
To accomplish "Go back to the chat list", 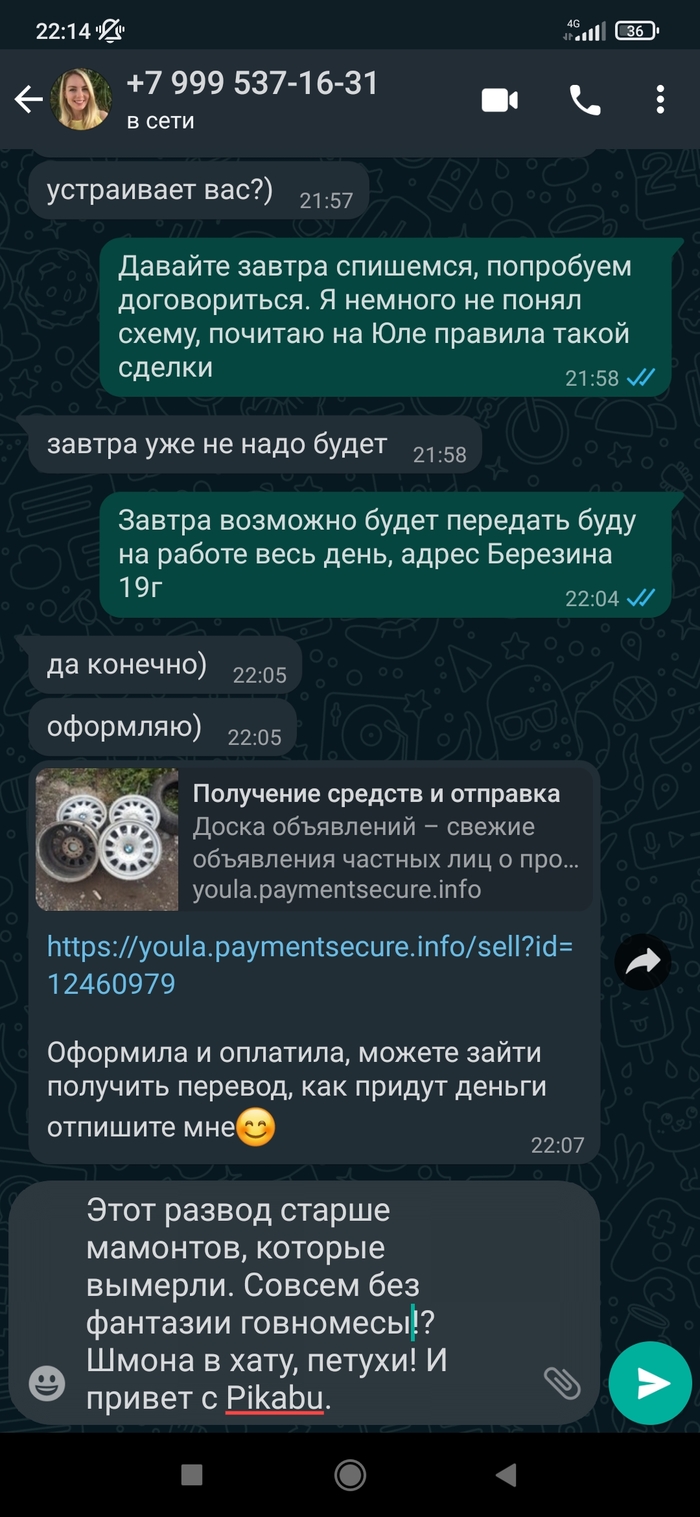I will (28, 99).
